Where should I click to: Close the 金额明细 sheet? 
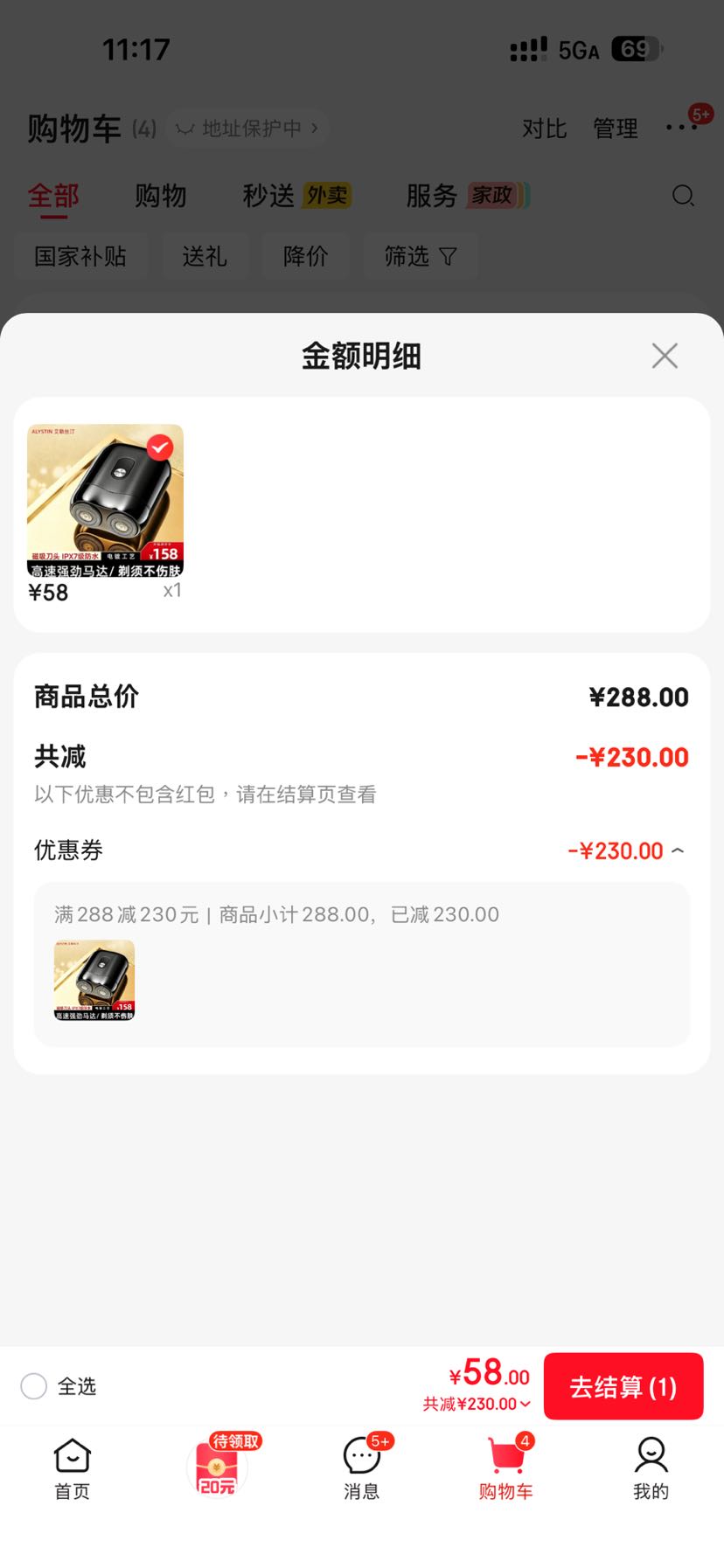tap(665, 356)
